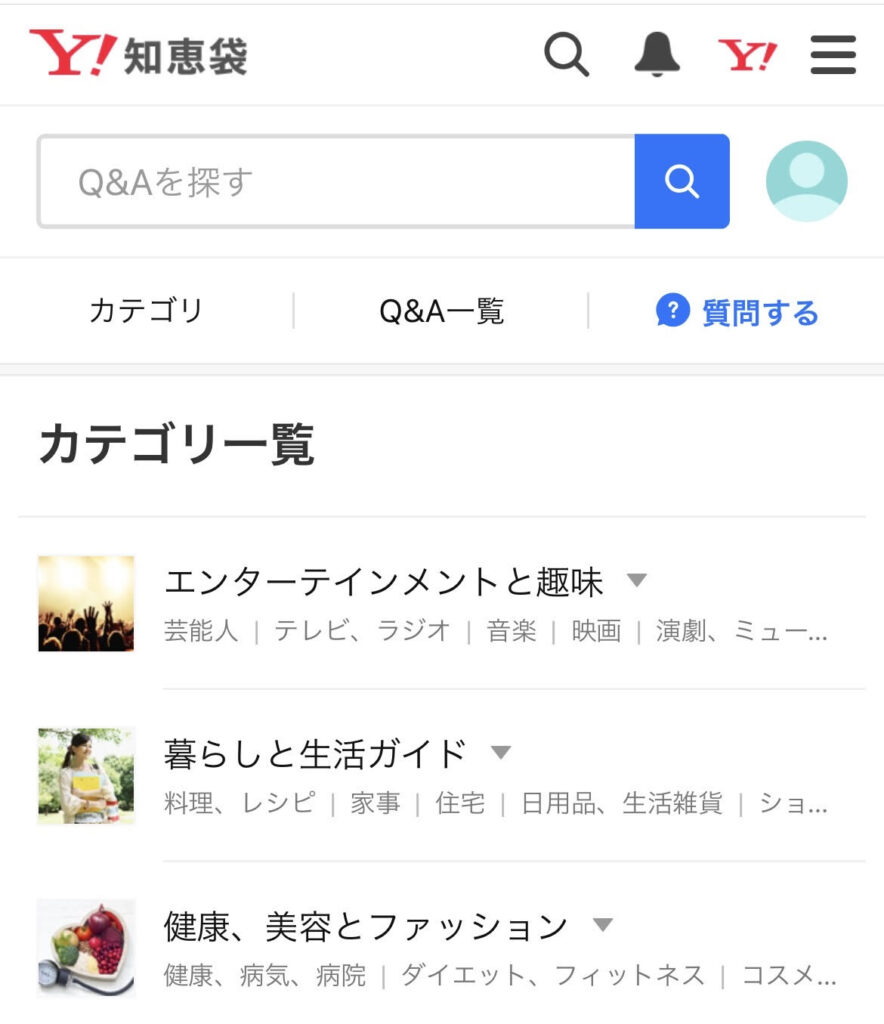This screenshot has height=1024, width=884.
Task: Open the search magnifier in the header
Action: [566, 54]
